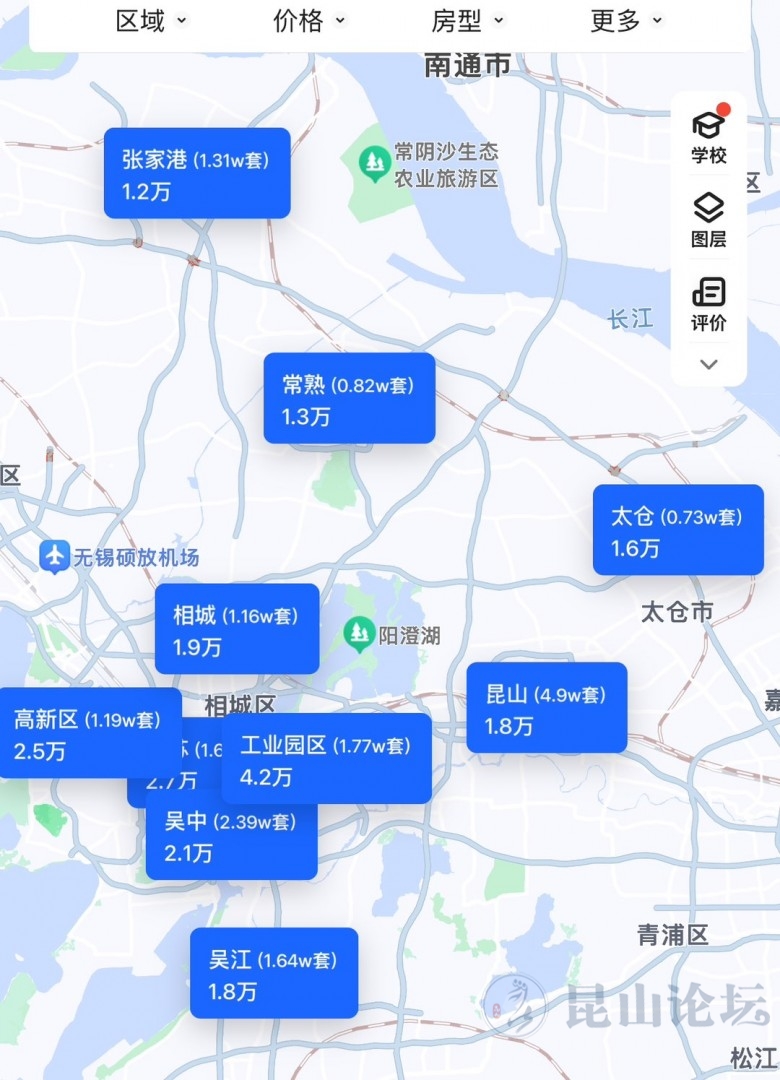
Task: Tap the 学校 map tool
Action: tap(708, 137)
